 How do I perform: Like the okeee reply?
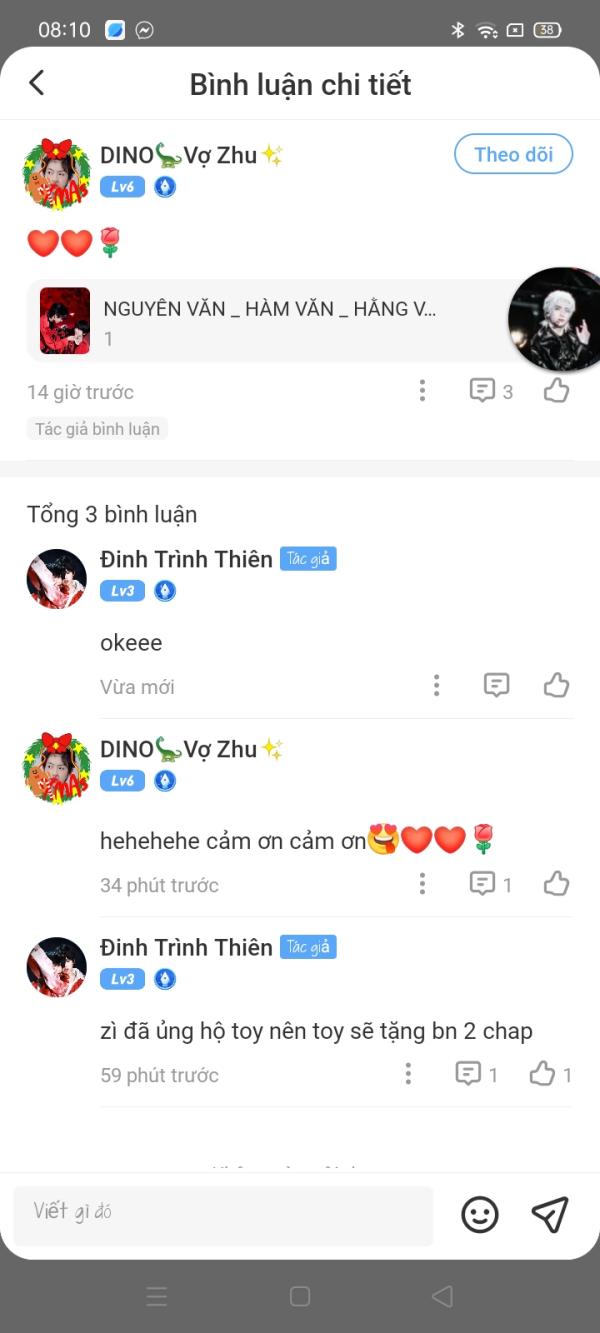[x=557, y=685]
